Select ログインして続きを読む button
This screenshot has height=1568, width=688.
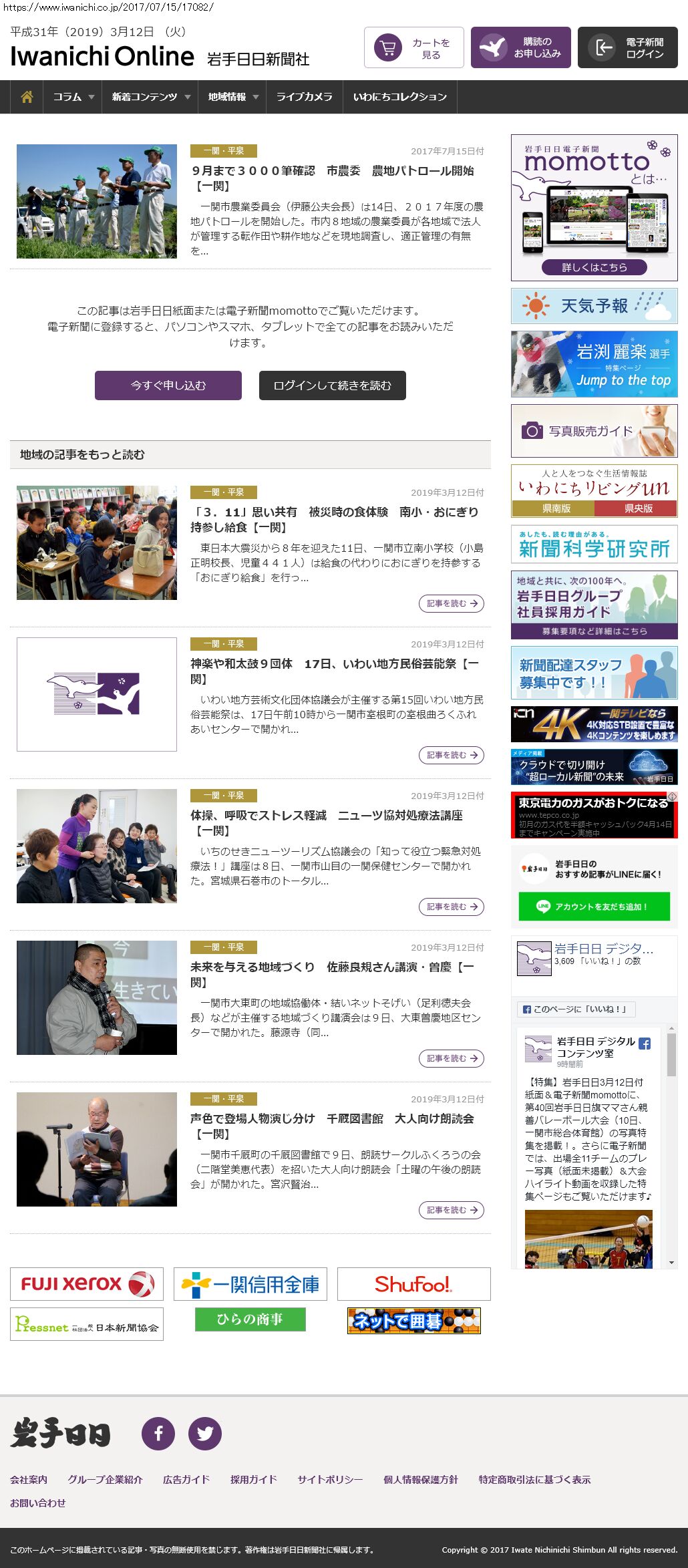tap(333, 385)
